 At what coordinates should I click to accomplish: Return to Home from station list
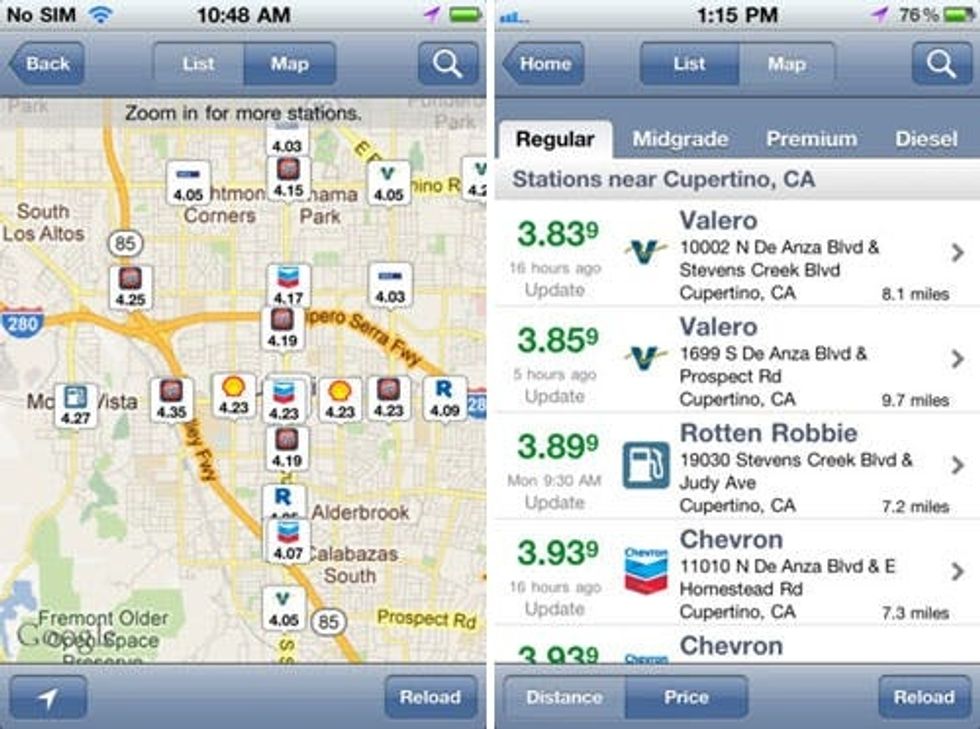point(543,64)
